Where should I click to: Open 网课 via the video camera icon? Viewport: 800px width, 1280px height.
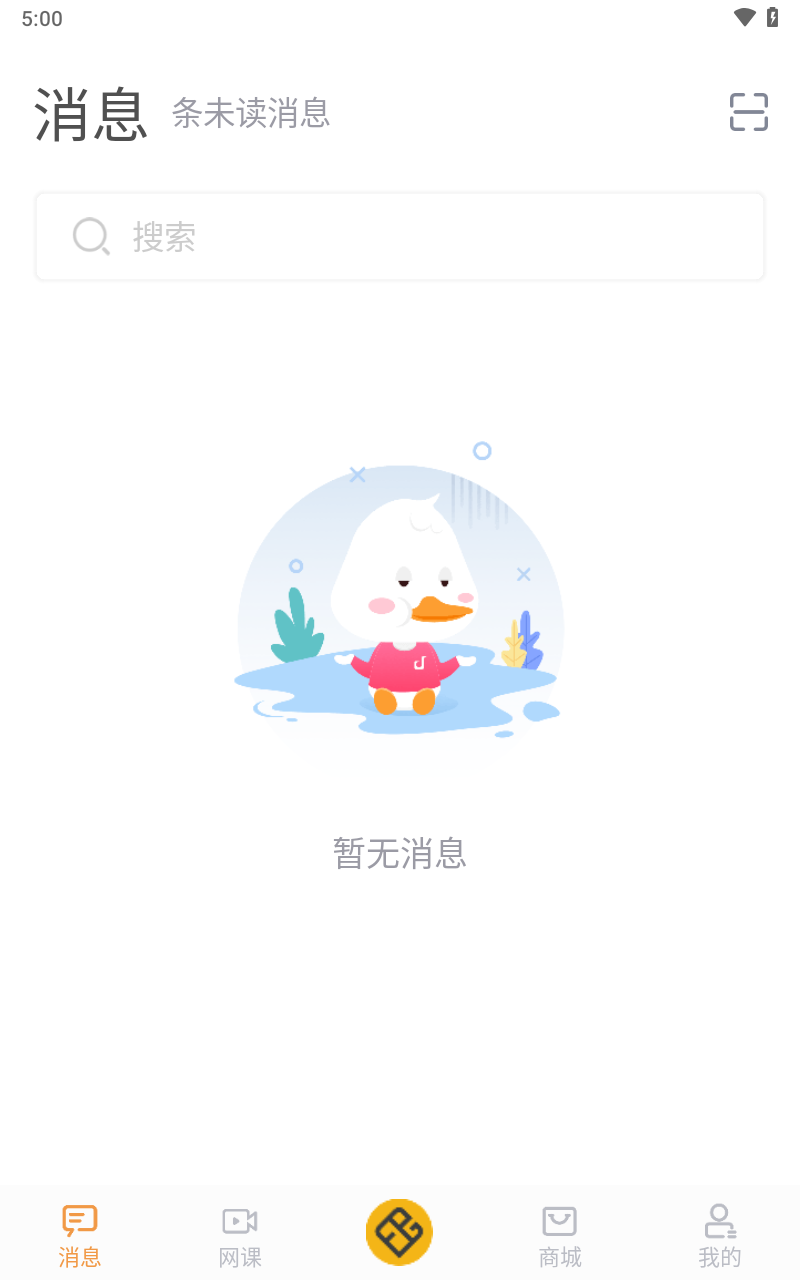point(239,1220)
